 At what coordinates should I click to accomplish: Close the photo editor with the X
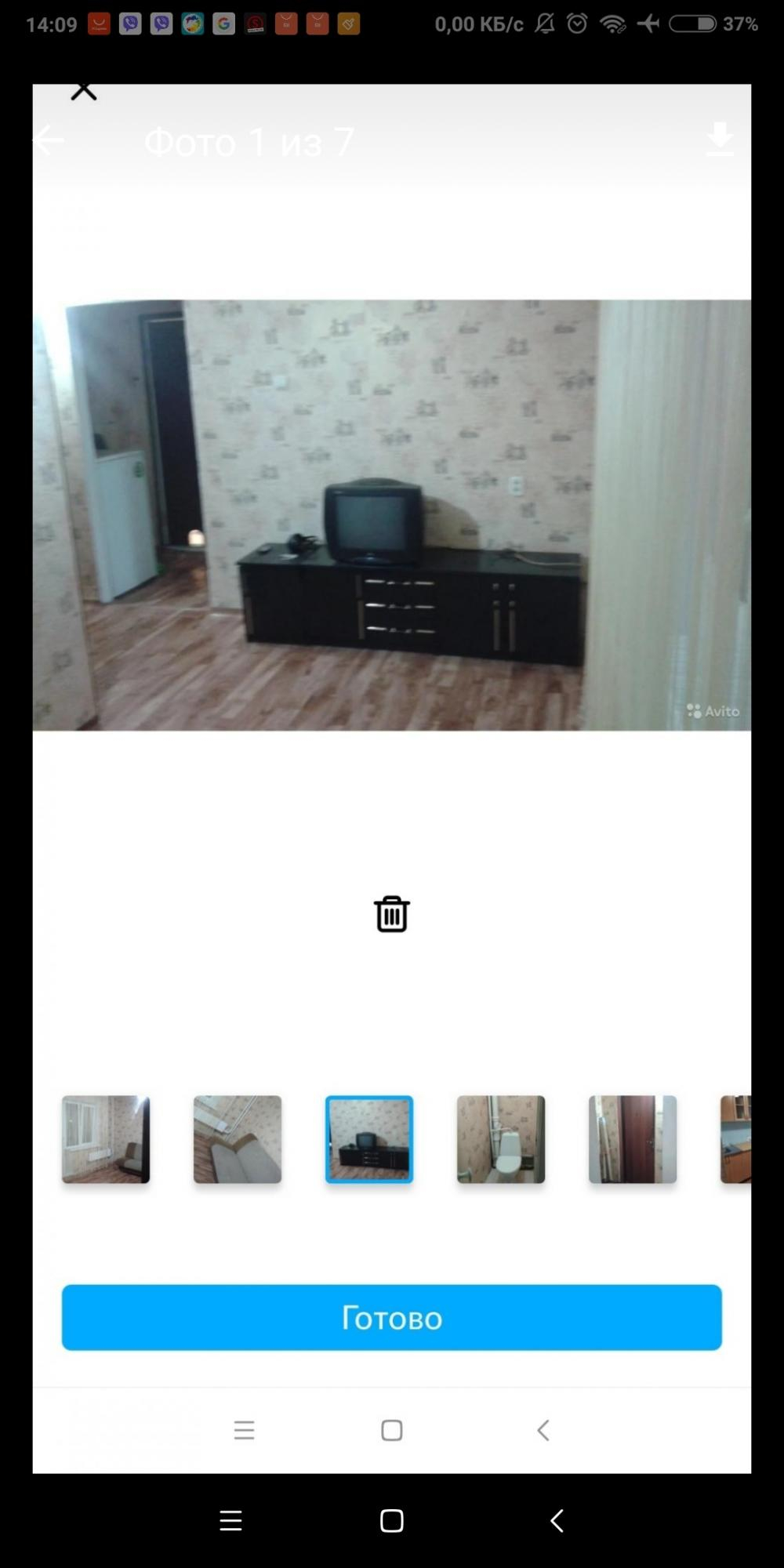point(83,92)
